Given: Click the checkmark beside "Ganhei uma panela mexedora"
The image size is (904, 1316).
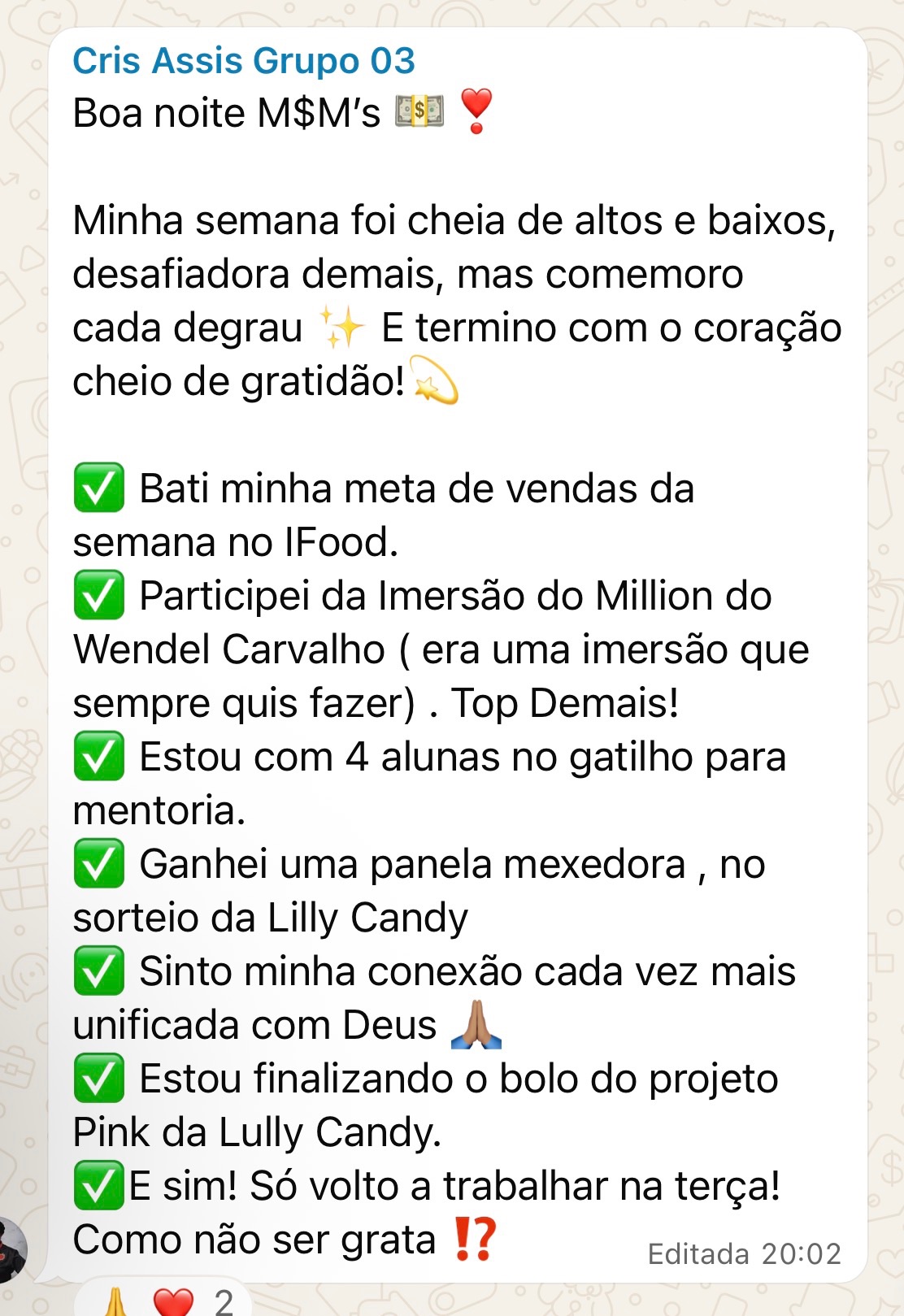Looking at the screenshot, I should click(98, 863).
